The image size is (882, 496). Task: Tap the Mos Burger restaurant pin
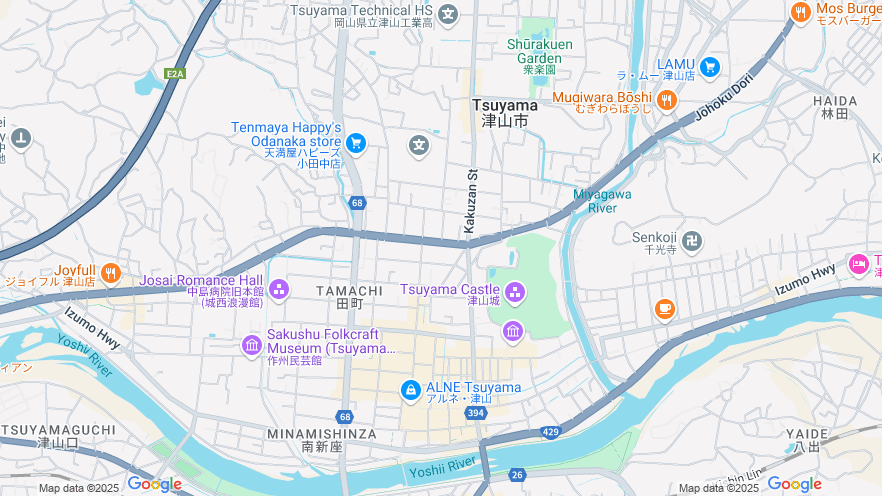[800, 12]
